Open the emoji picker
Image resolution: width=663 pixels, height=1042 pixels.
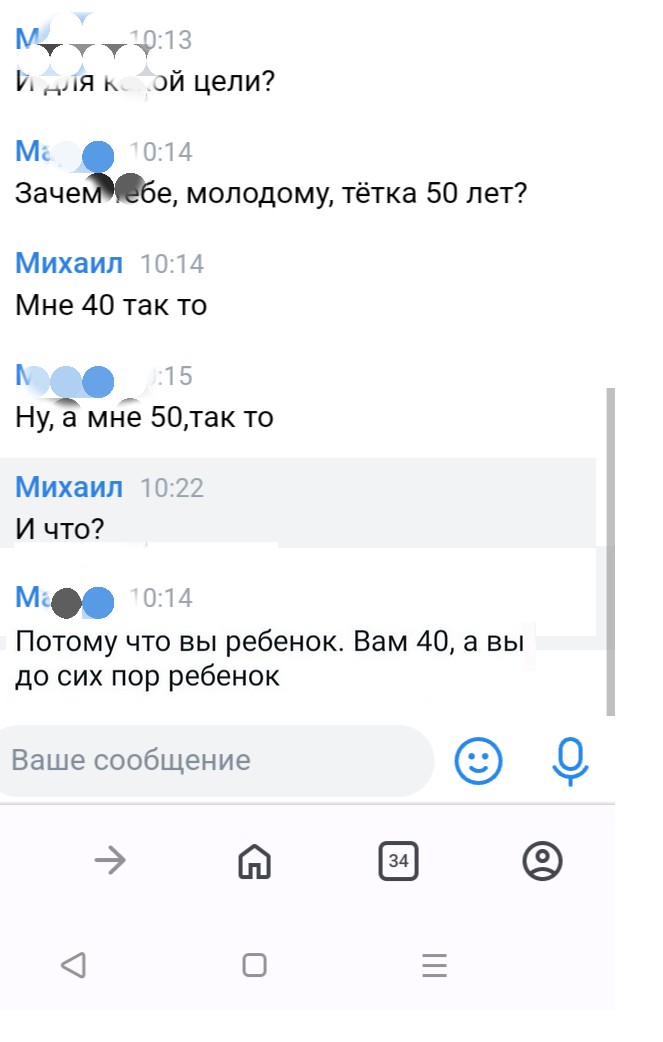coord(479,762)
